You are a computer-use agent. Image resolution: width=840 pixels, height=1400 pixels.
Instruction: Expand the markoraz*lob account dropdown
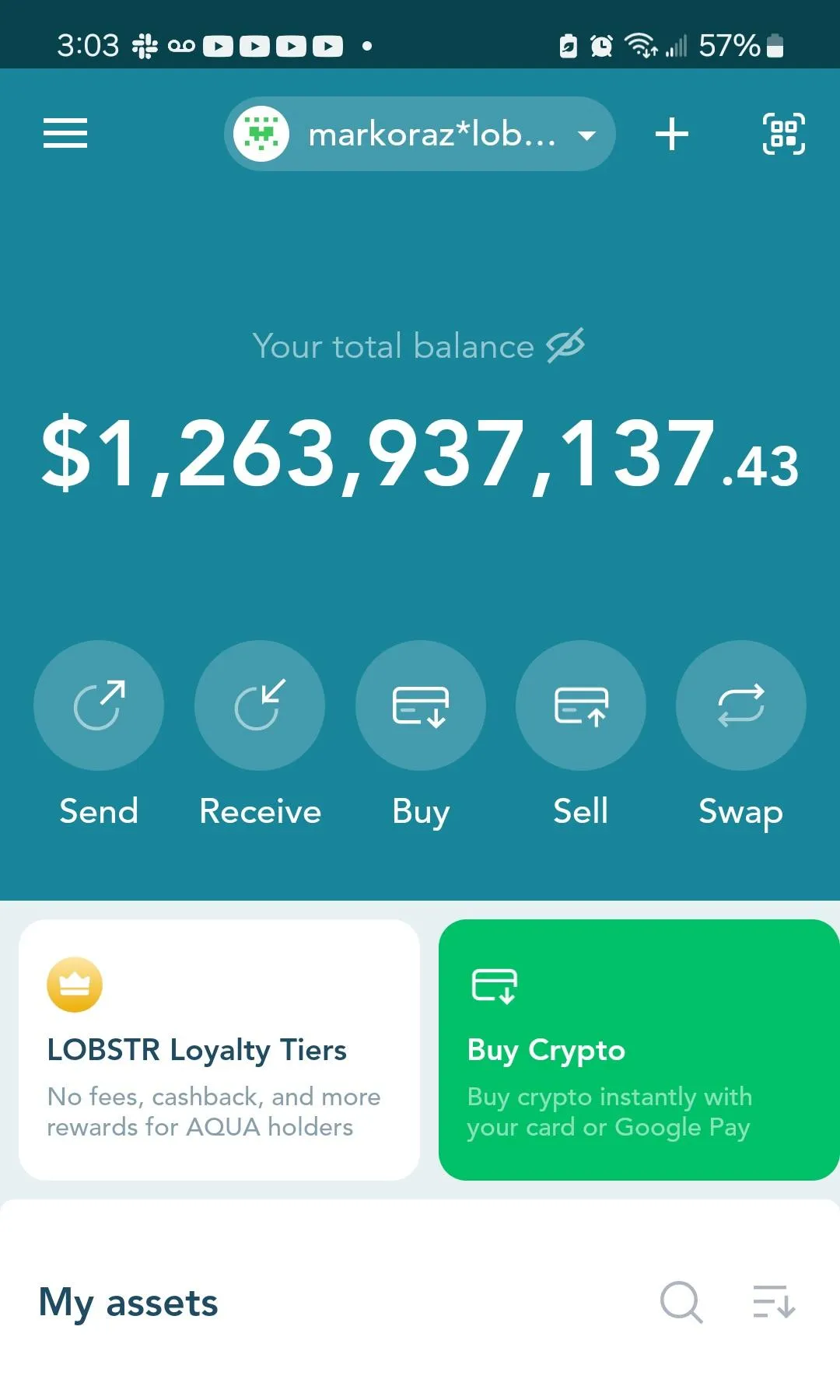pyautogui.click(x=420, y=134)
